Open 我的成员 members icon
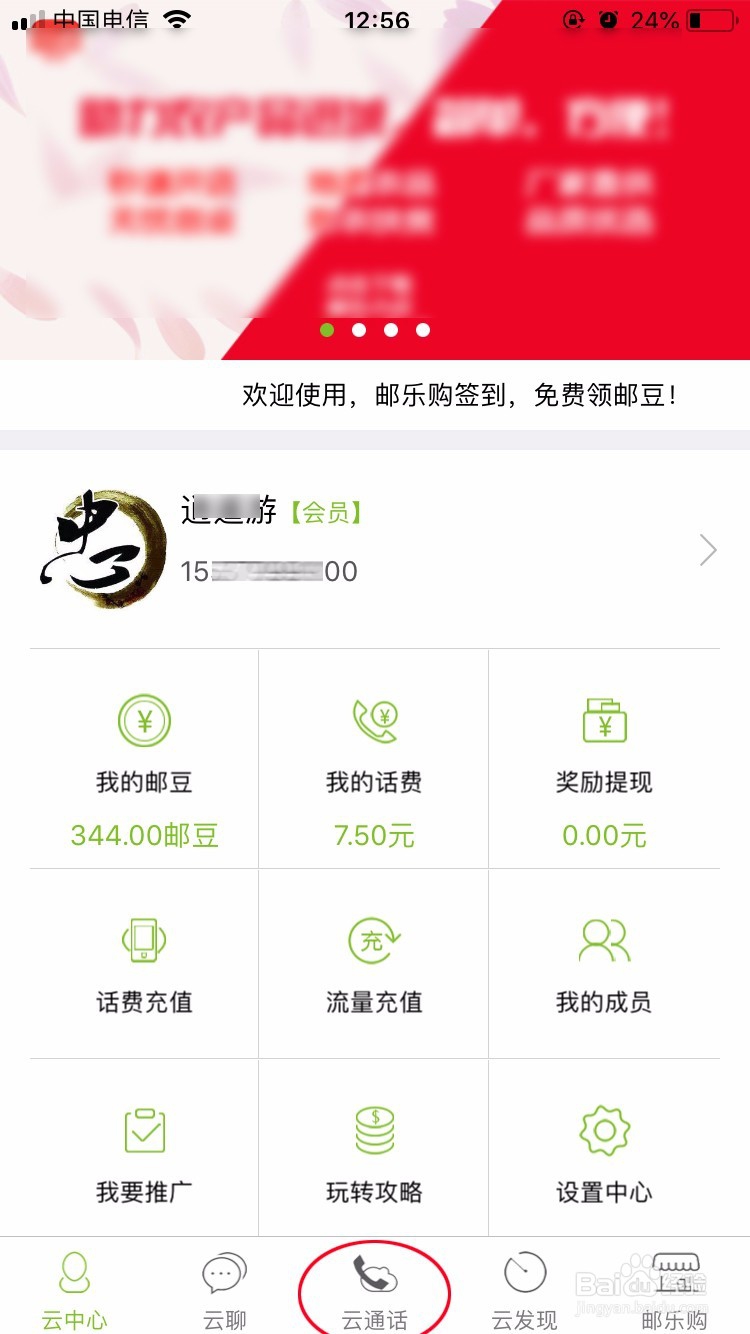Viewport: 750px width, 1334px height. 603,937
